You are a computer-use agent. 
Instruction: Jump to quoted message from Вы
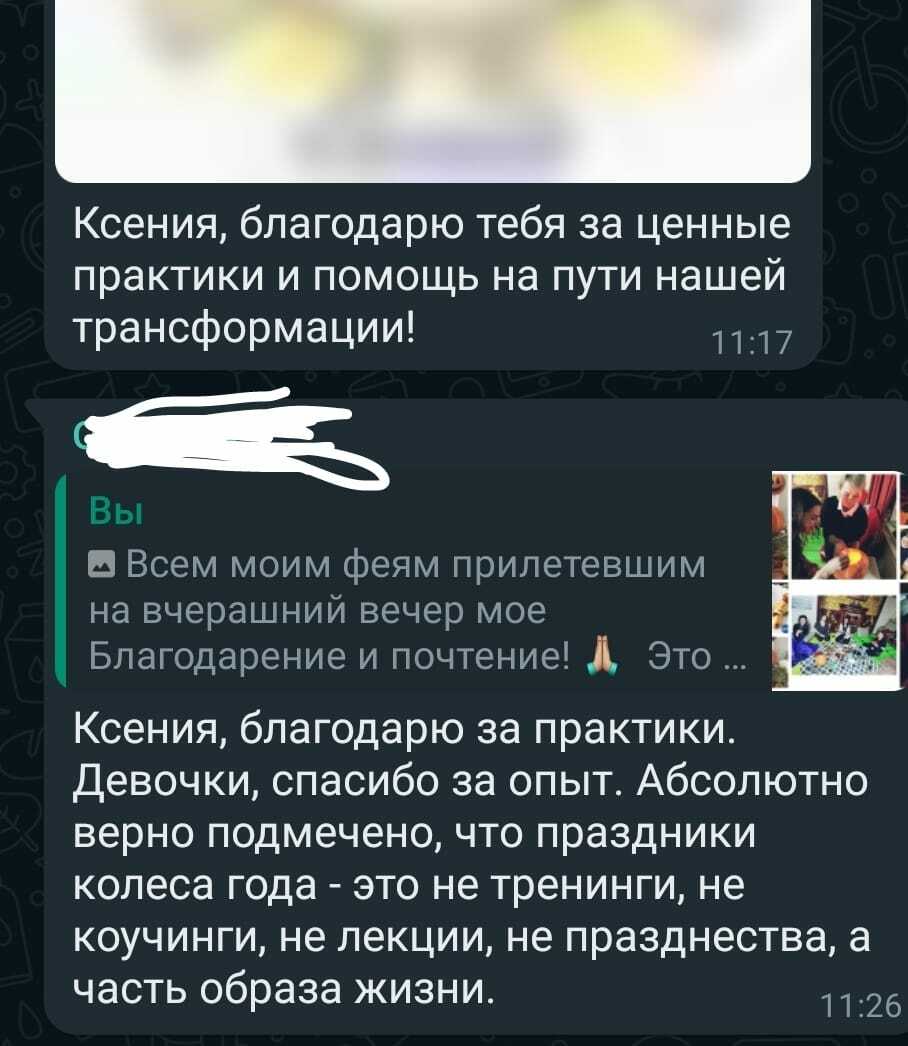[x=410, y=582]
